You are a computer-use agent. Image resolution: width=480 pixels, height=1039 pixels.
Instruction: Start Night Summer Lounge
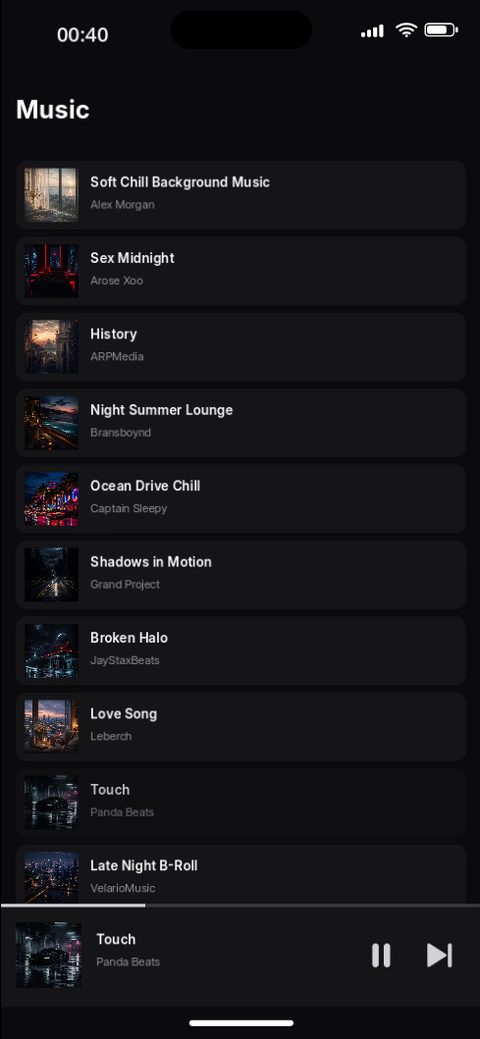[241, 423]
